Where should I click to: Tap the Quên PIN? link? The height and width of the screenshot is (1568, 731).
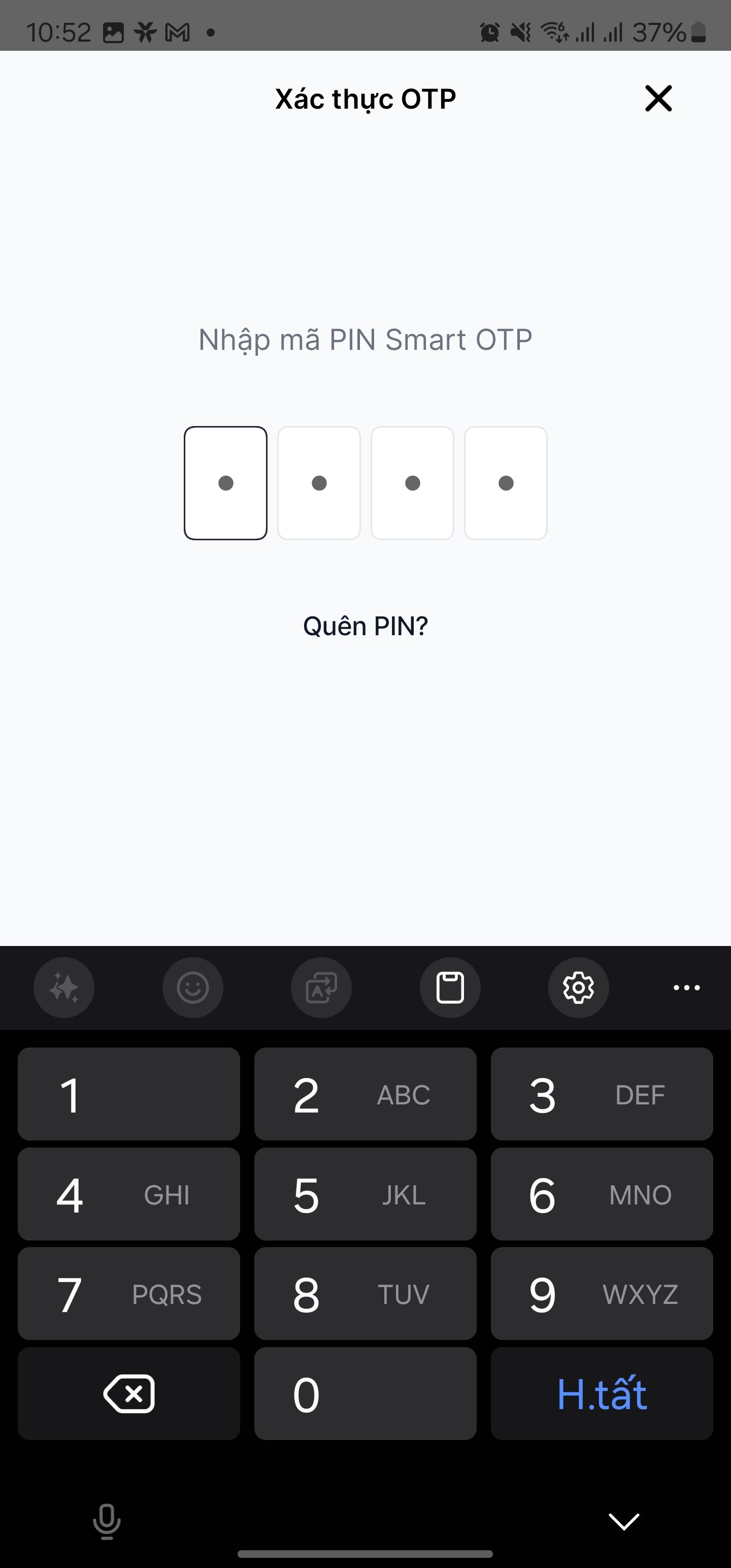[365, 626]
